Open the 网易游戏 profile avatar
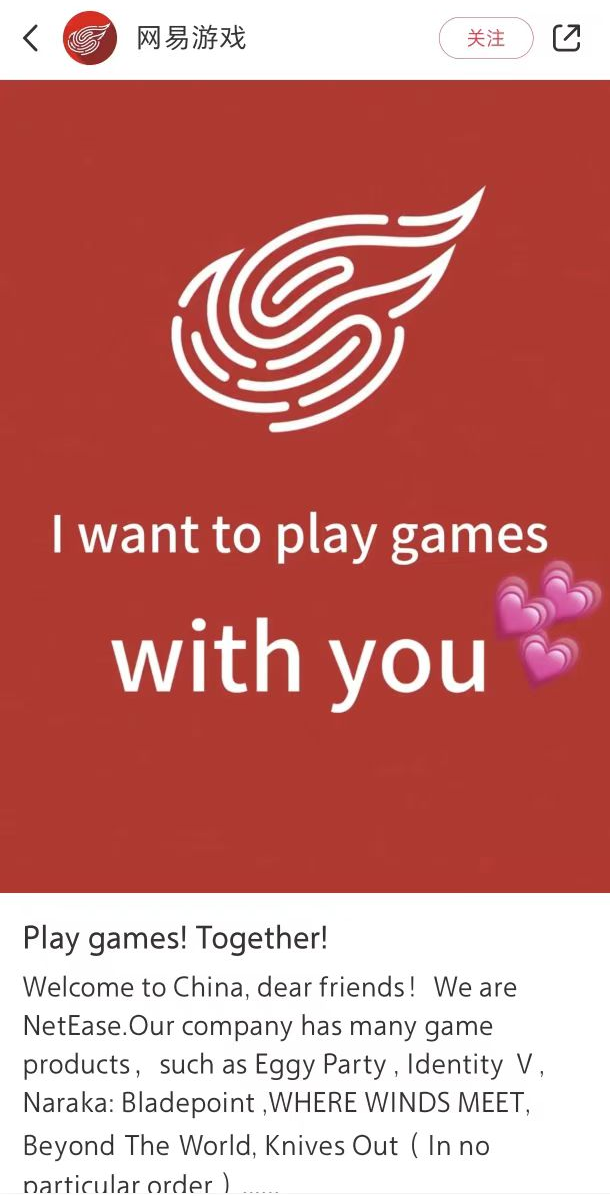The image size is (610, 1196). pyautogui.click(x=90, y=38)
